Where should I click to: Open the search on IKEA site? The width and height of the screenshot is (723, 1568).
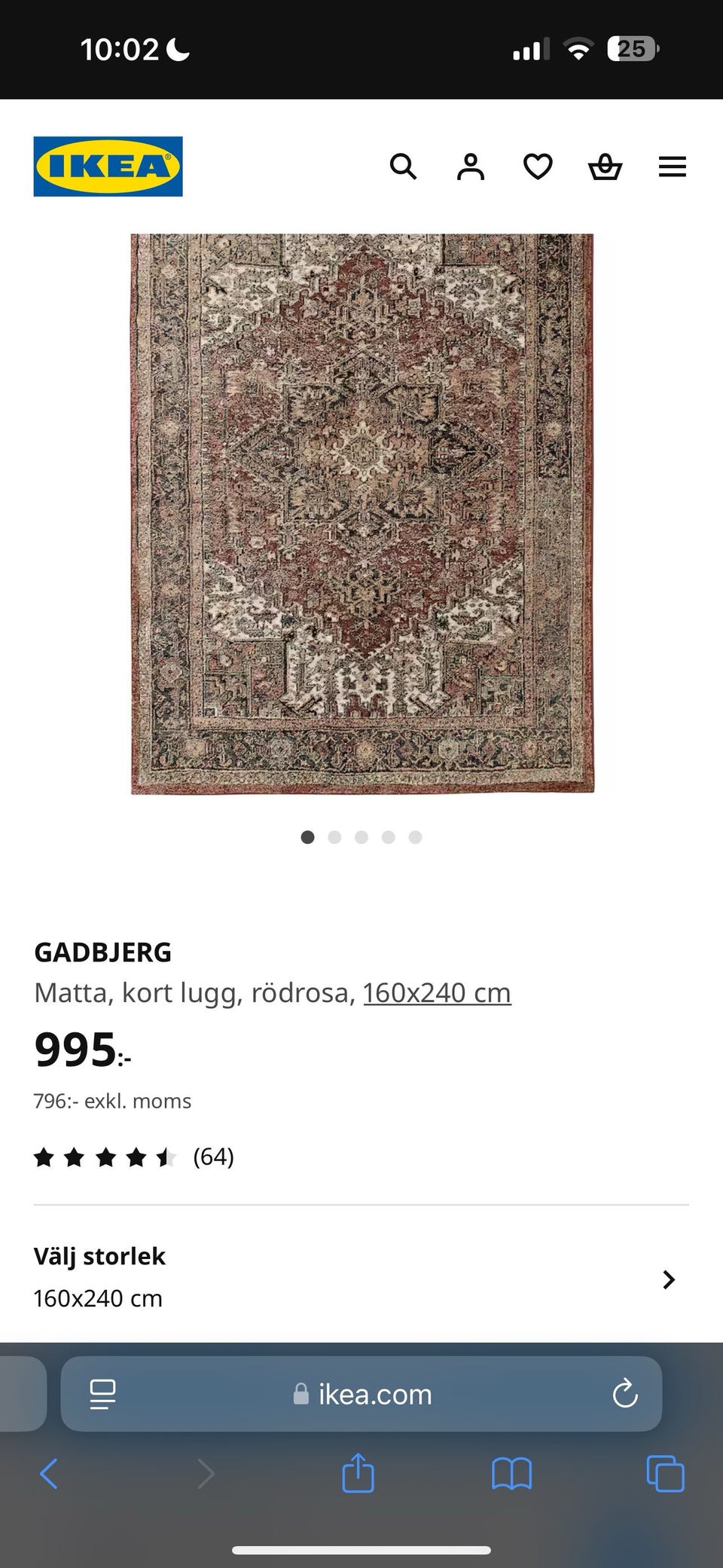(x=404, y=167)
